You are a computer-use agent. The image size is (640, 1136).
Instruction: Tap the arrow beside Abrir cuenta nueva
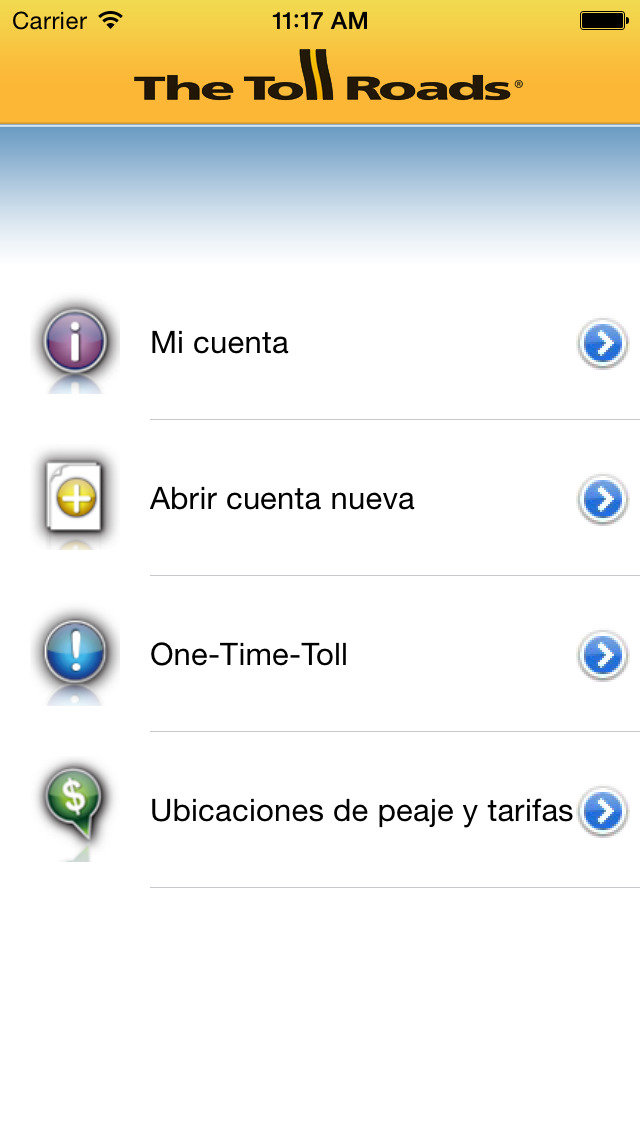[x=602, y=499]
